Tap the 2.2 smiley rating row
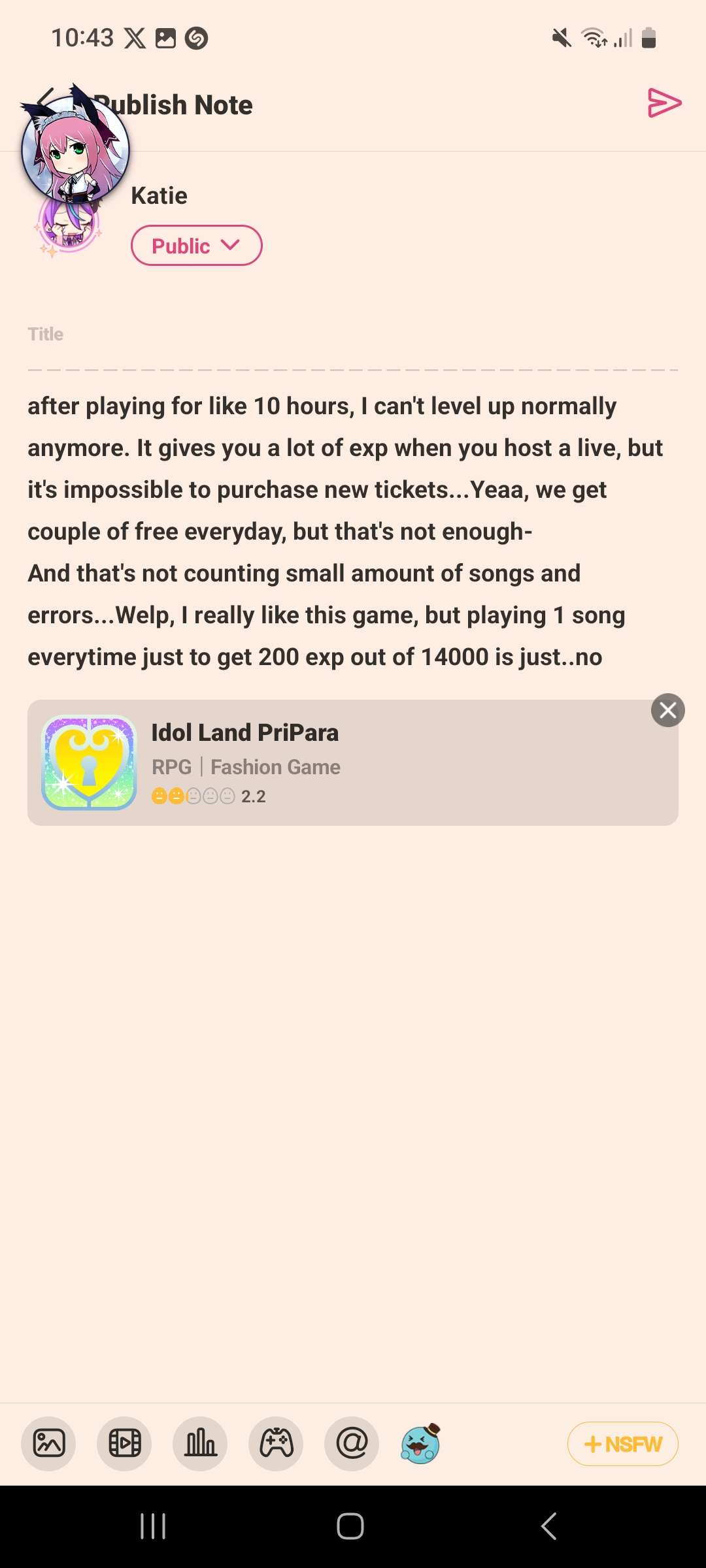Viewport: 706px width, 1568px height. pyautogui.click(x=208, y=796)
